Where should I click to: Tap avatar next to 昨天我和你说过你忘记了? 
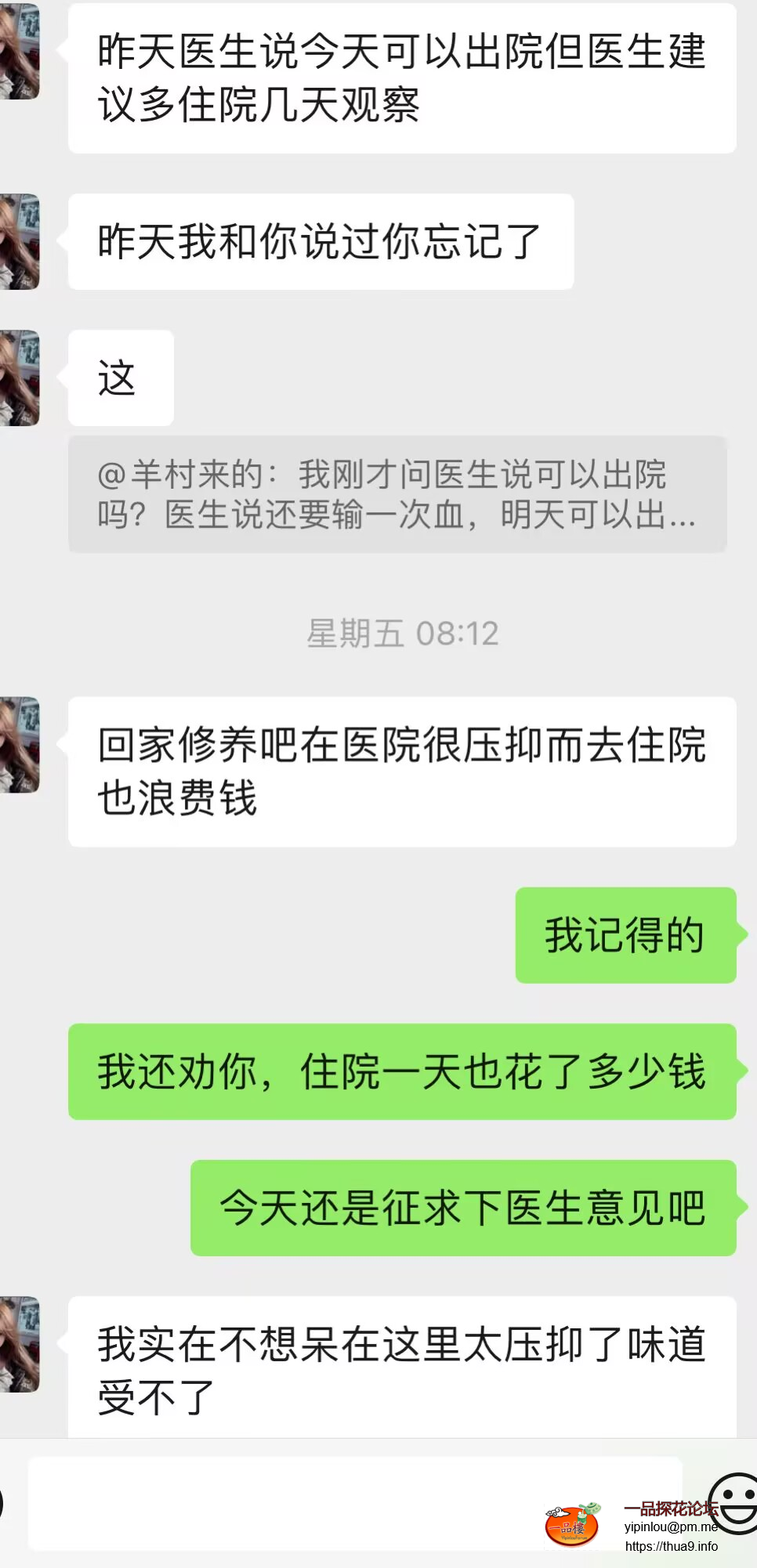pos(20,242)
